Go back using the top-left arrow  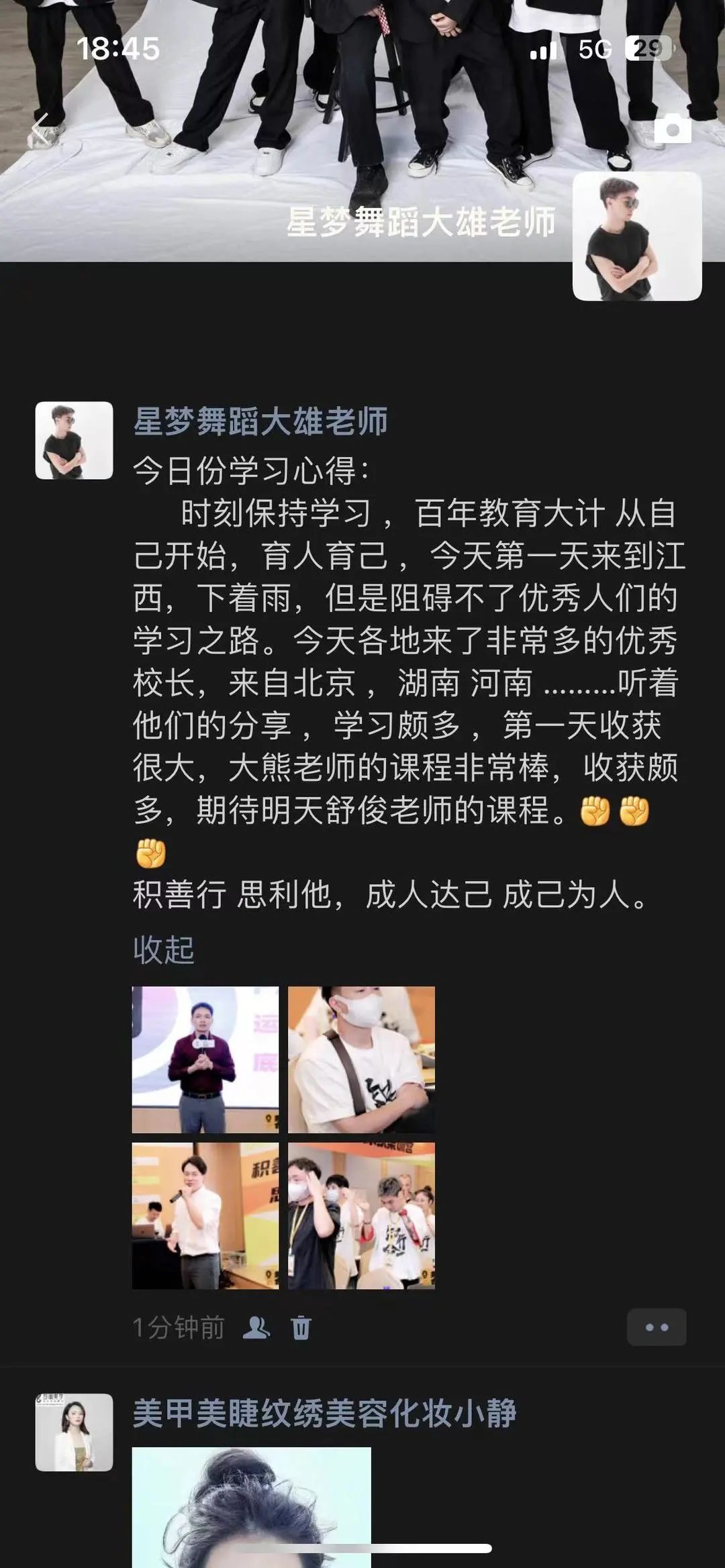pyautogui.click(x=42, y=129)
